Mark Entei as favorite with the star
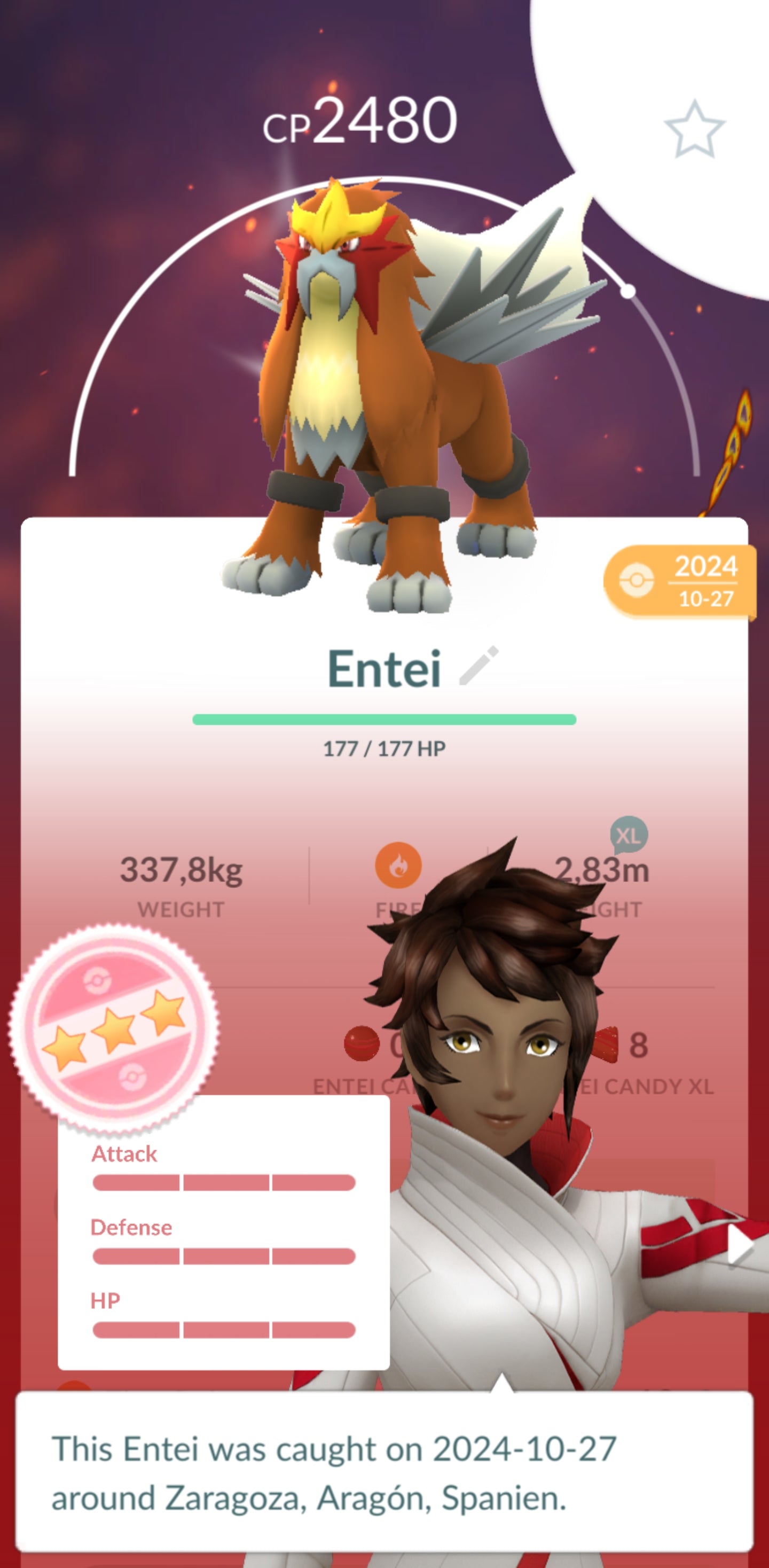Screen dimensions: 769x1568 click(694, 130)
